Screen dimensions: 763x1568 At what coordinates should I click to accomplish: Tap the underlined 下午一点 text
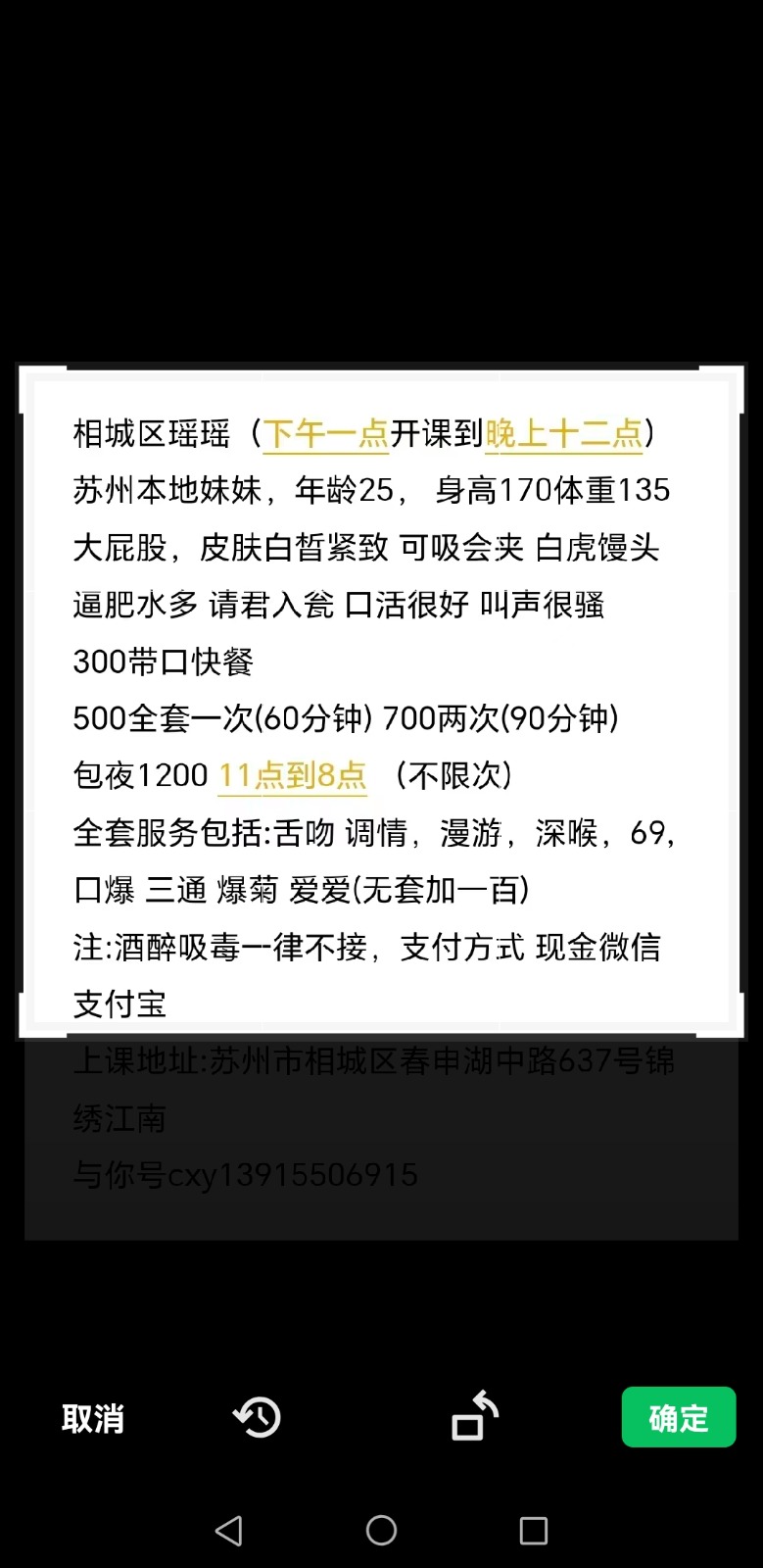pos(325,433)
